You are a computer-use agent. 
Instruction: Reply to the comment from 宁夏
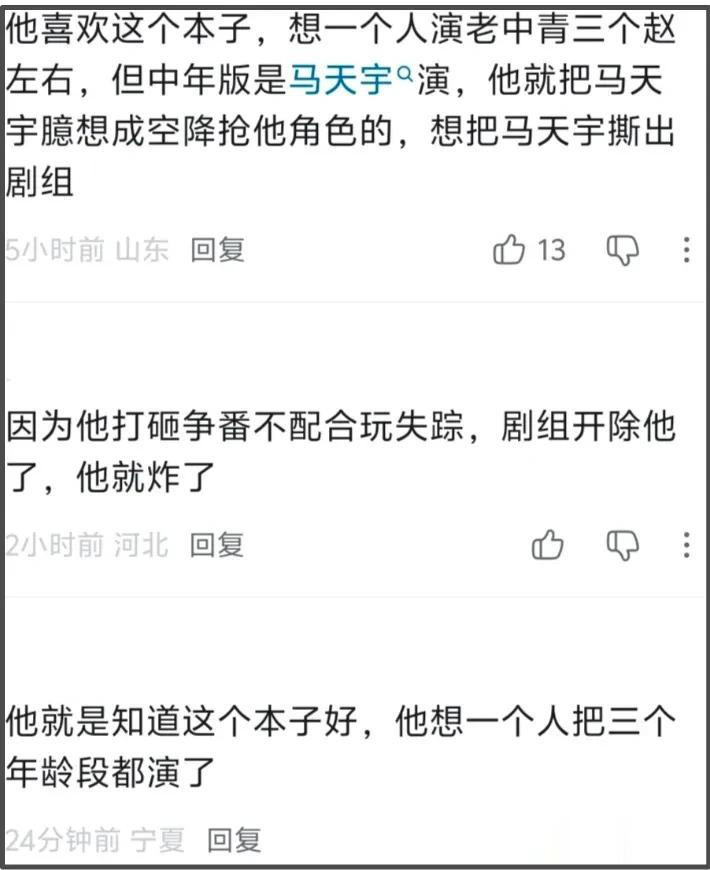(234, 840)
